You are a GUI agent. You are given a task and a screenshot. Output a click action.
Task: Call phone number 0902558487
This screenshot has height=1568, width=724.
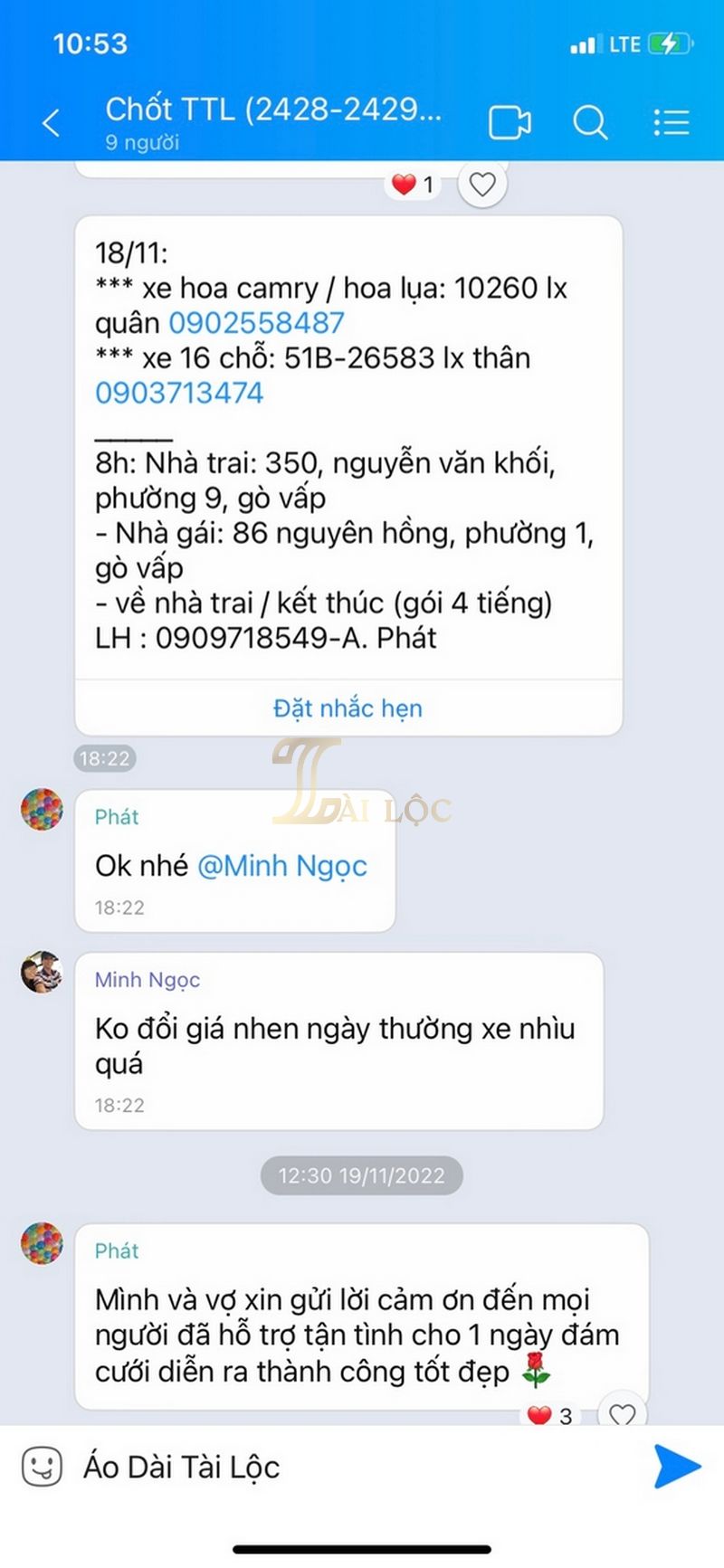point(256,323)
